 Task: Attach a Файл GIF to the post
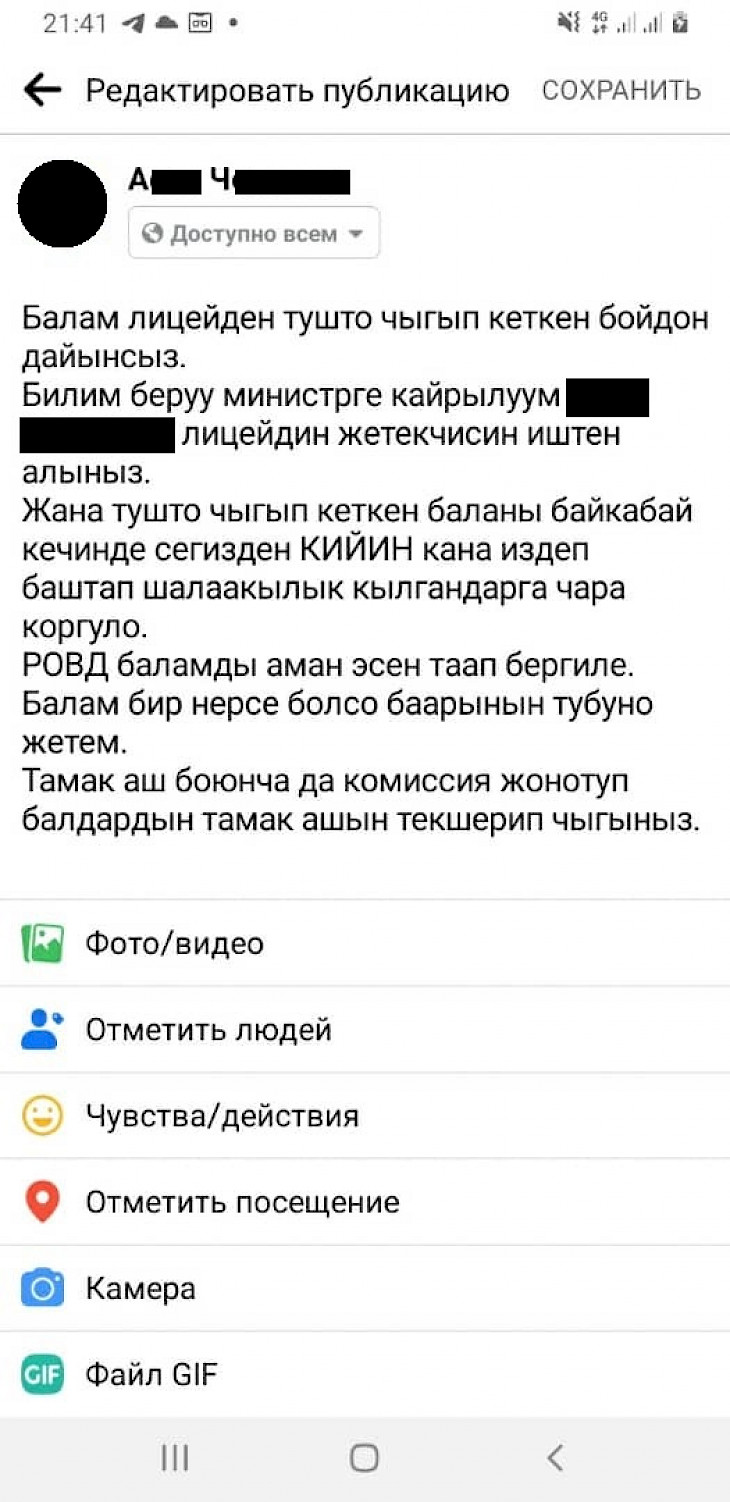click(151, 1375)
